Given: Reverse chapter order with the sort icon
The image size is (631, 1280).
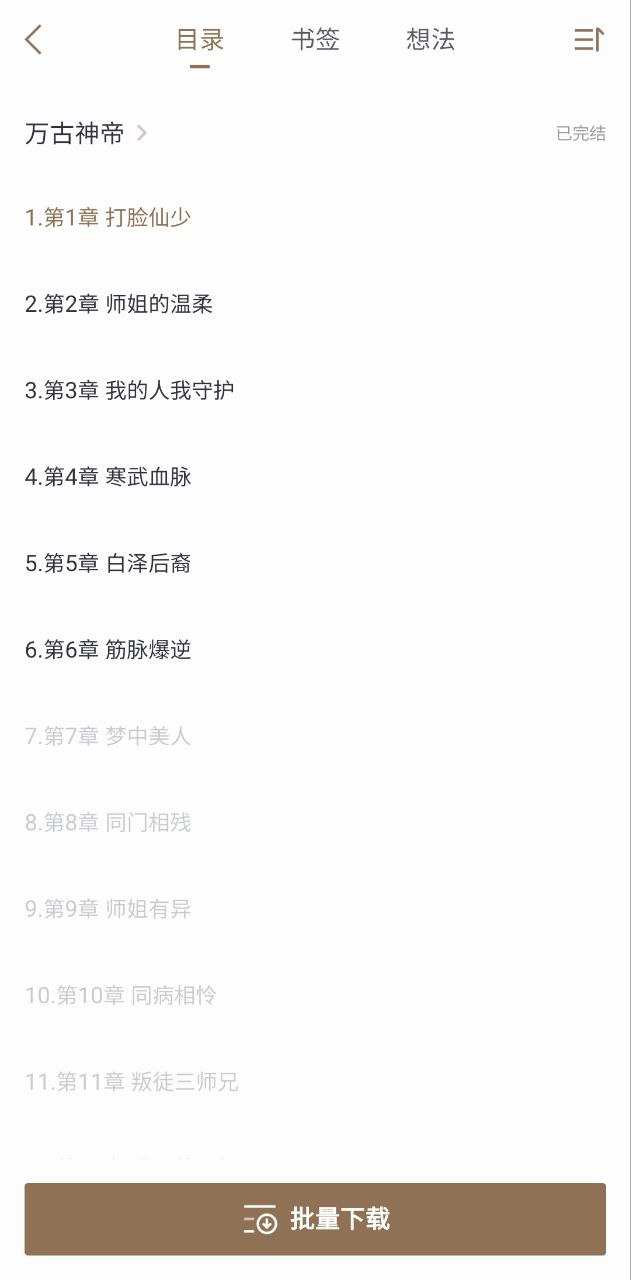Looking at the screenshot, I should point(588,40).
